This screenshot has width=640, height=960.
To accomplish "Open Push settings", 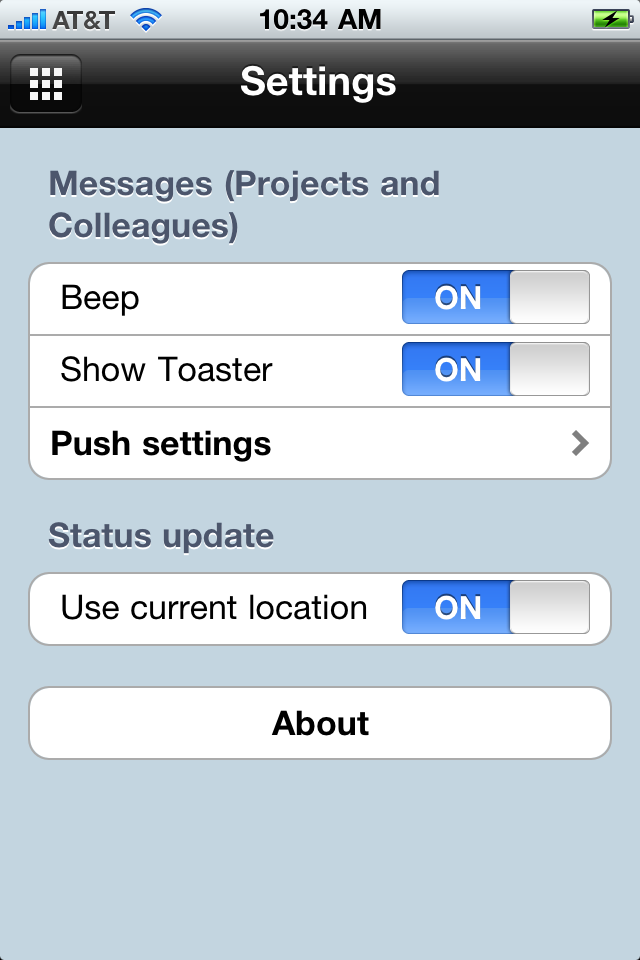I will pos(320,443).
